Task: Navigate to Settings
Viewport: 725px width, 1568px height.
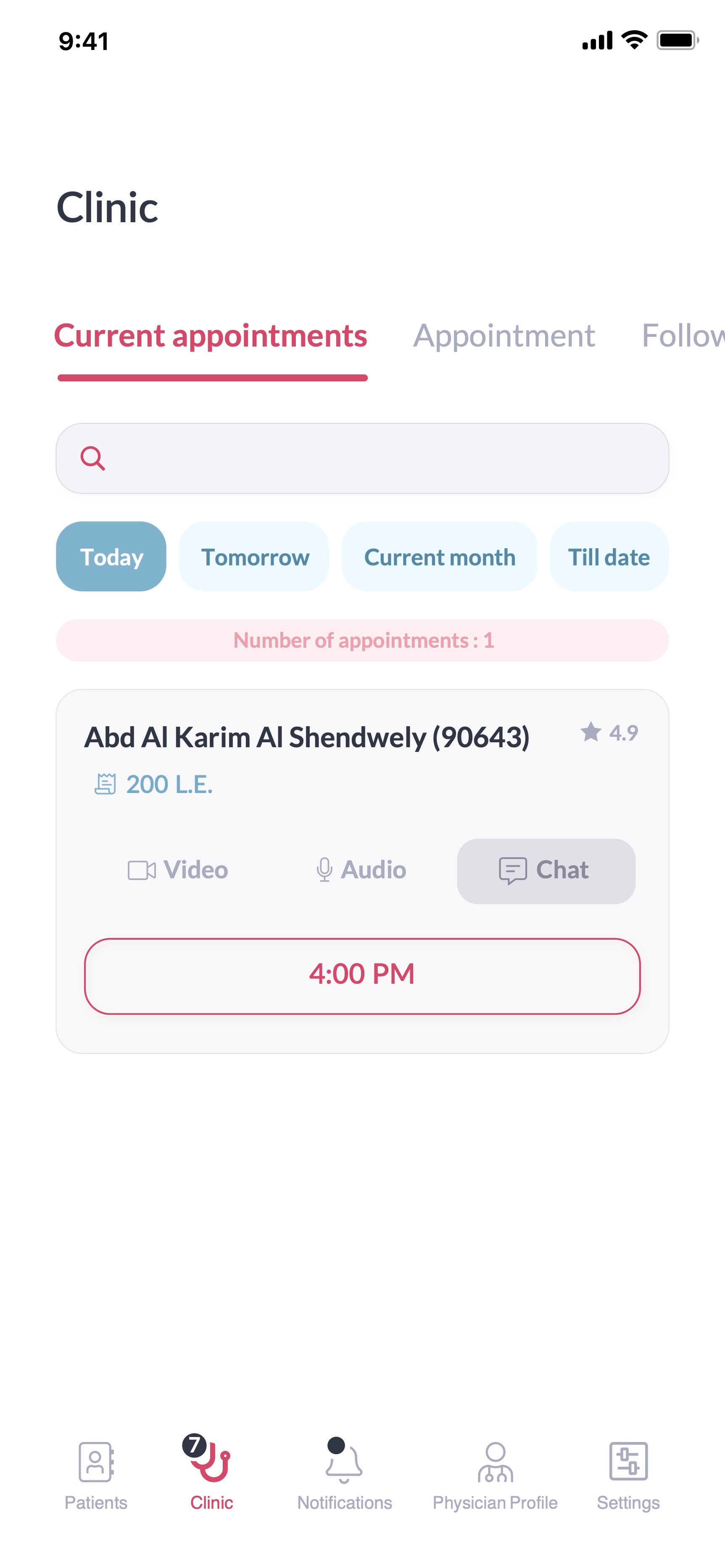Action: click(628, 1476)
